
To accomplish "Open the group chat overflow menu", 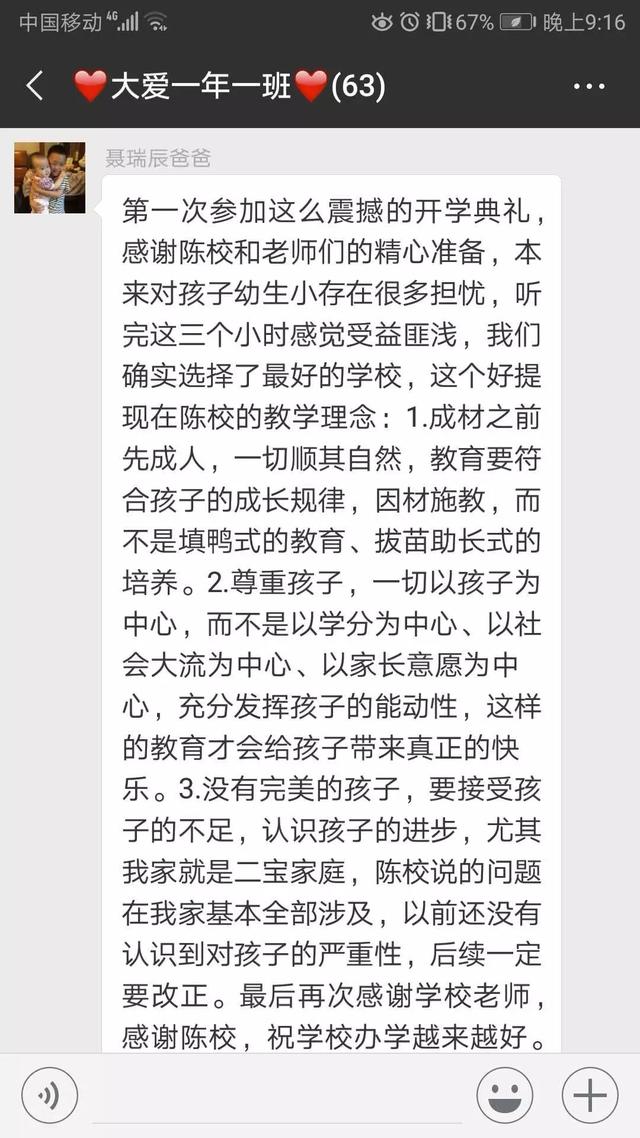I will click(589, 87).
